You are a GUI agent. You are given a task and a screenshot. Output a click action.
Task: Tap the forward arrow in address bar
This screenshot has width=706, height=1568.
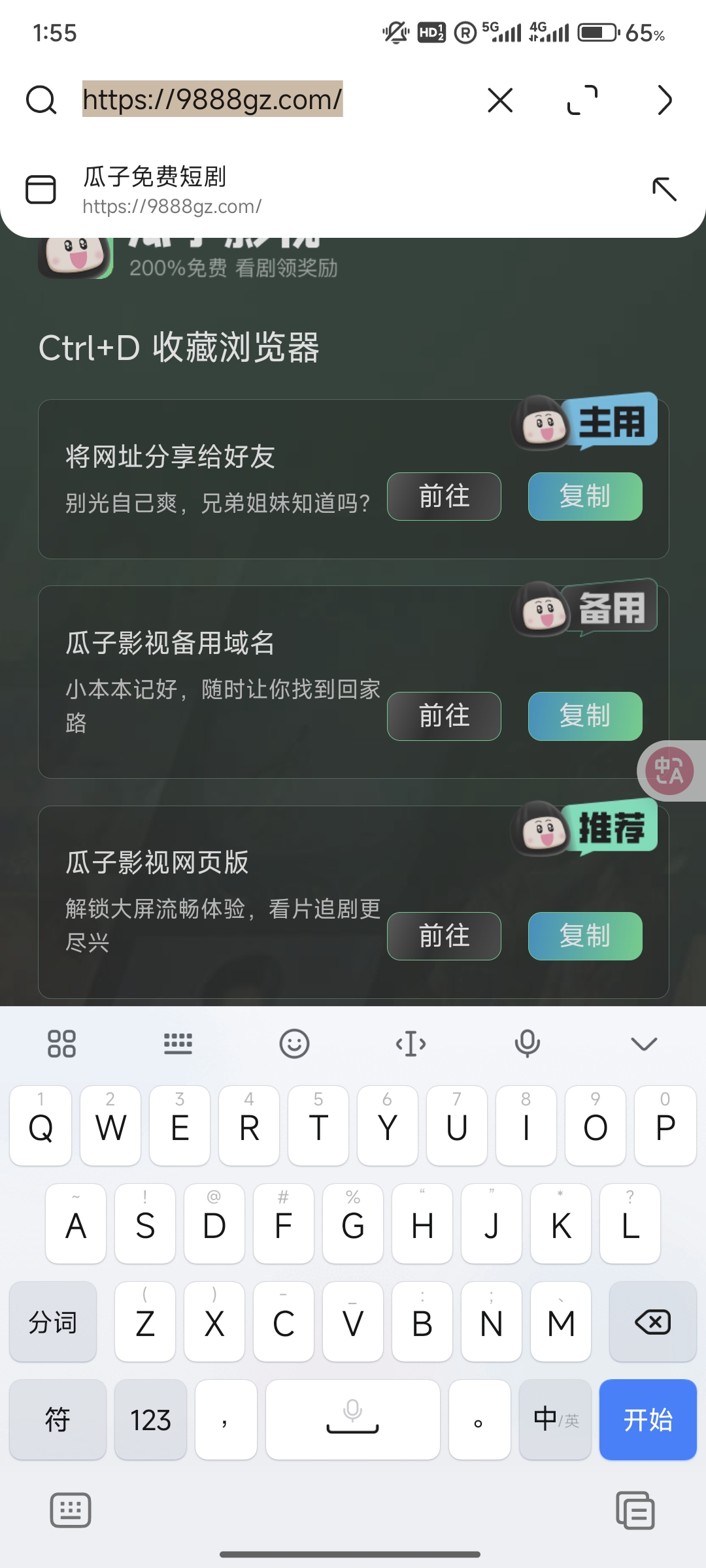pyautogui.click(x=664, y=101)
